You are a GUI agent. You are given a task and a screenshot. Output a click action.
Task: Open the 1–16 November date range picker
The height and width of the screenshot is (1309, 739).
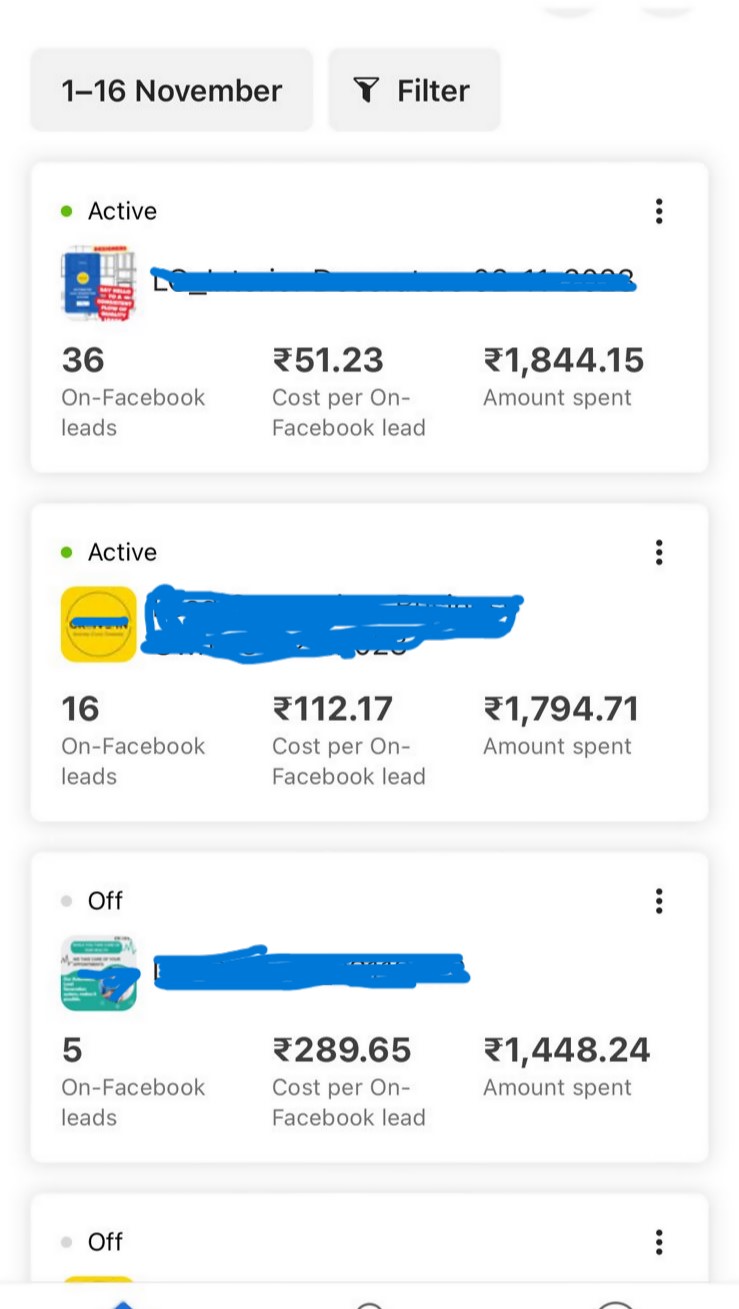tap(171, 90)
